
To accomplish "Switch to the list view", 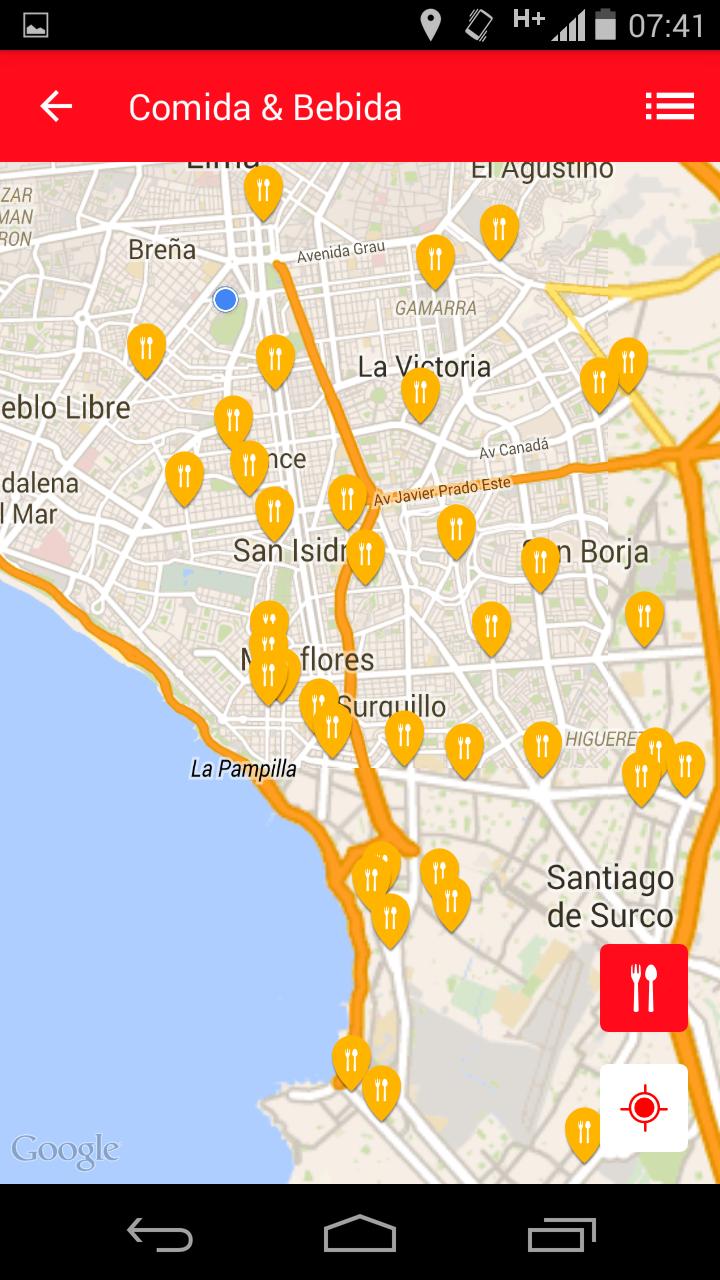I will (x=669, y=107).
